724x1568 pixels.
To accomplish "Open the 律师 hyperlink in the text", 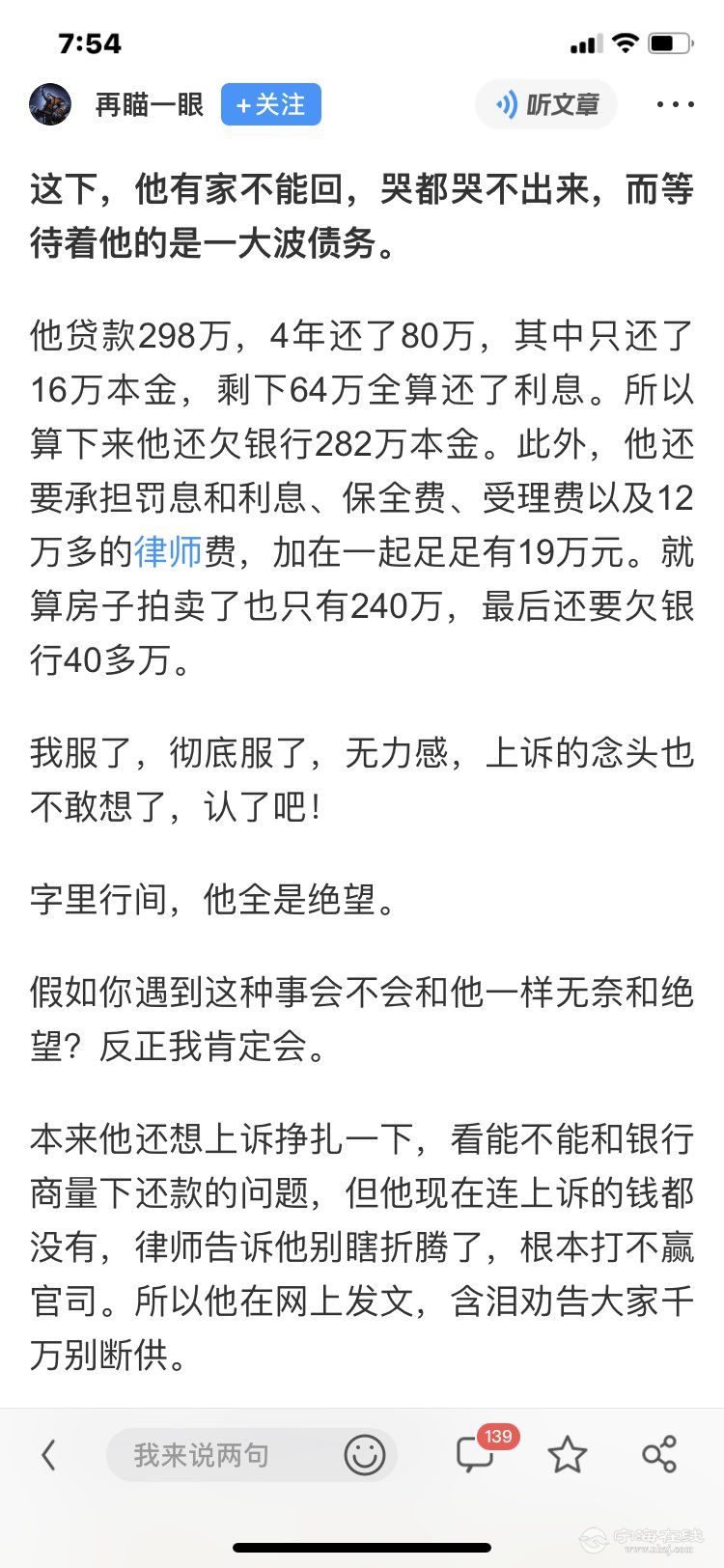I will [168, 552].
